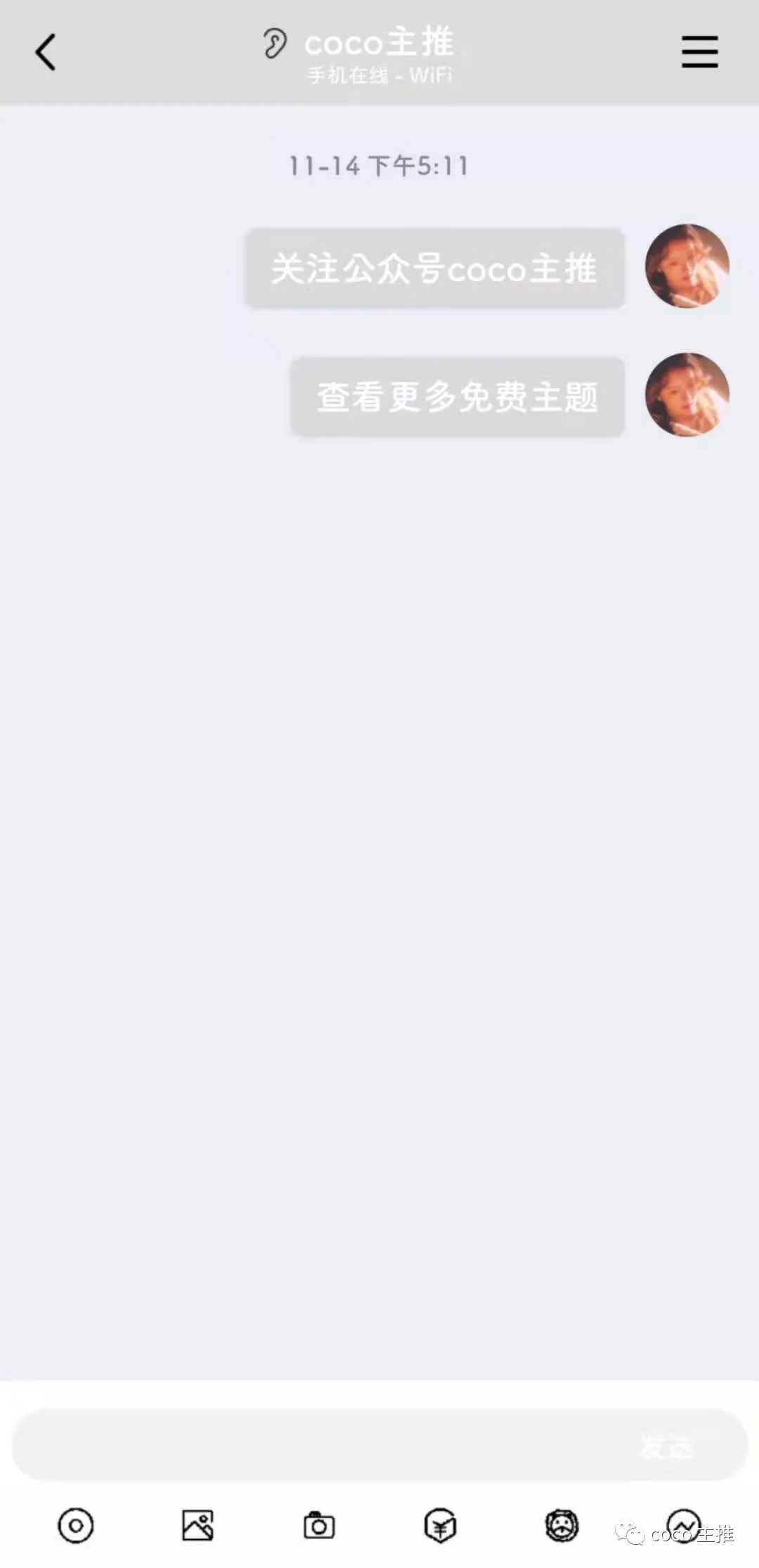This screenshot has width=759, height=1568.
Task: Tap the avatar beside 查看更多免费主题
Action: [x=687, y=395]
